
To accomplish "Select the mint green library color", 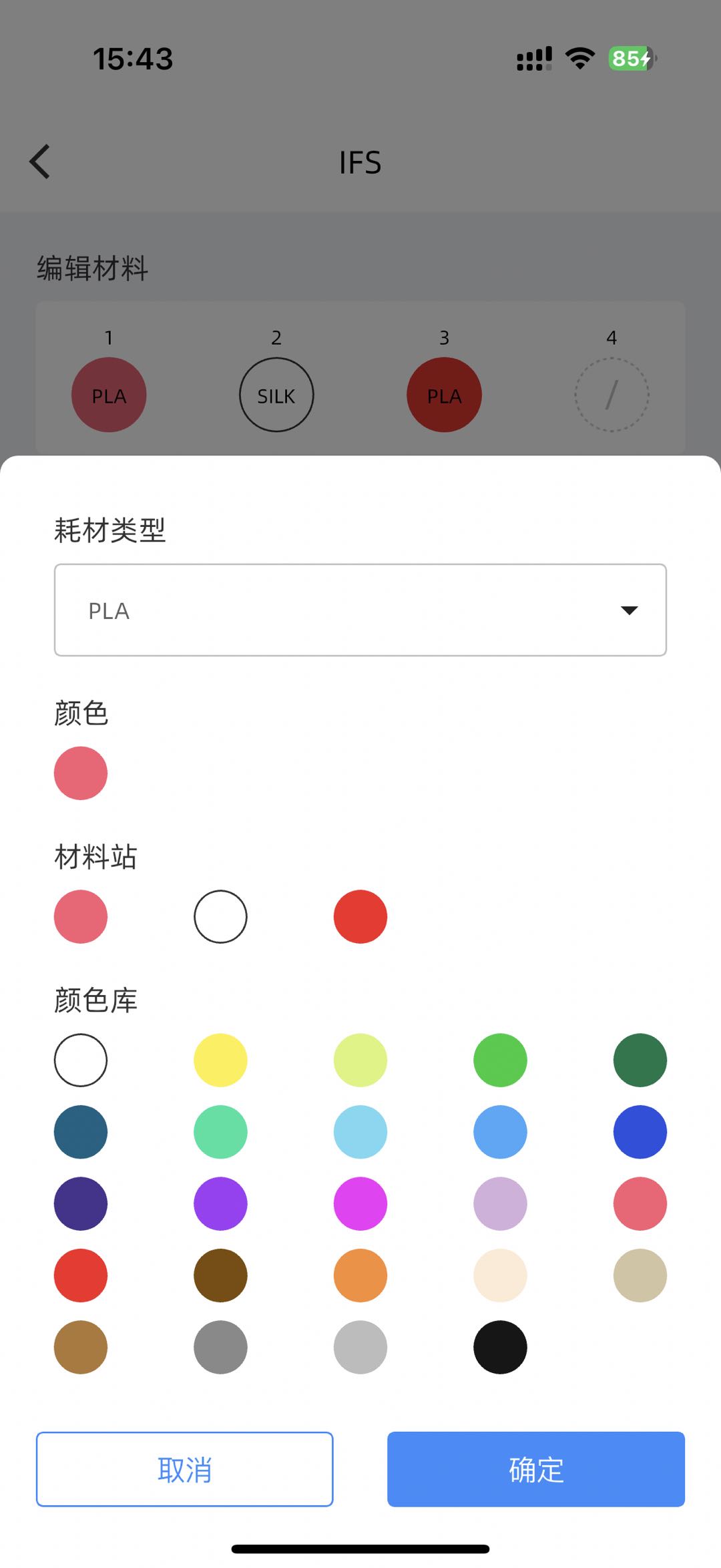I will pos(220,1132).
